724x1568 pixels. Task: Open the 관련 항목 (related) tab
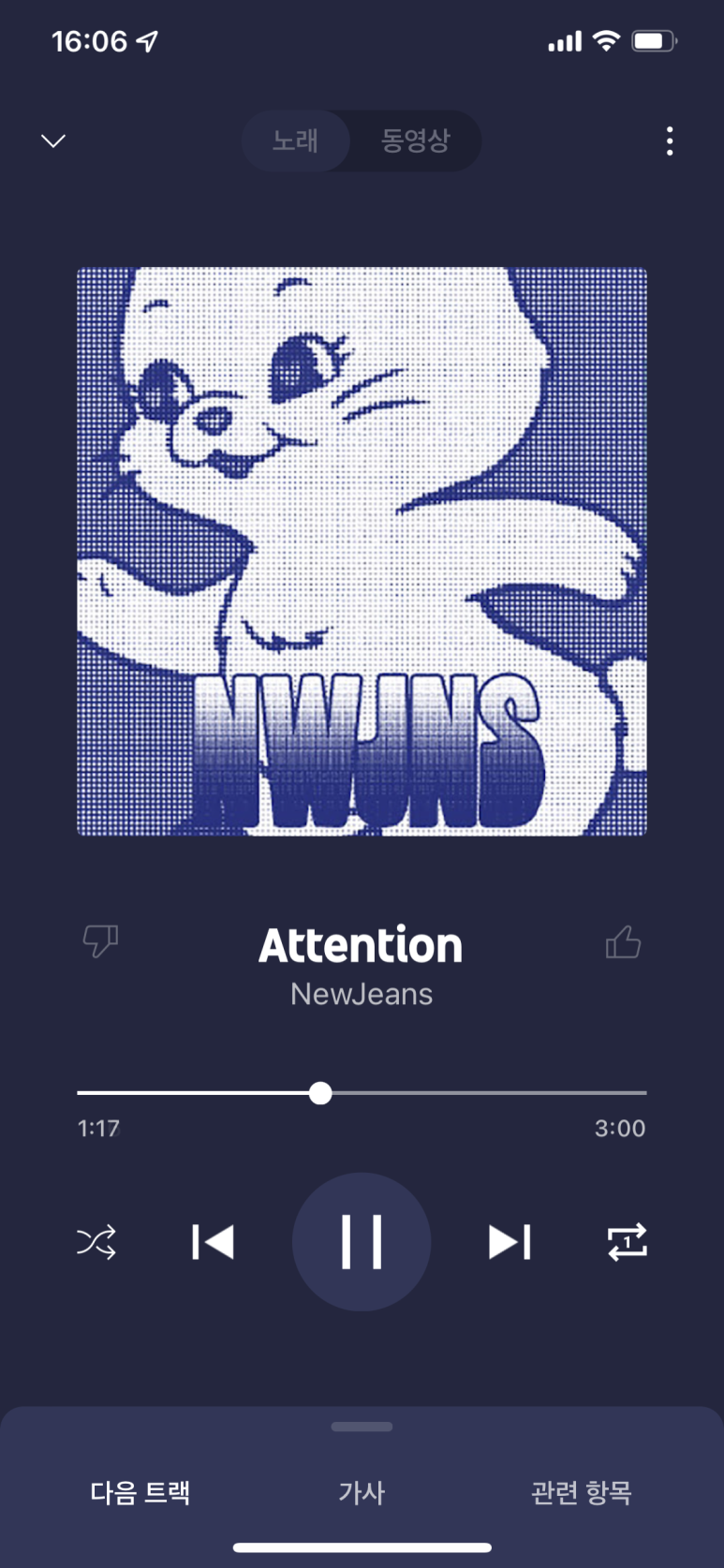tap(581, 1492)
